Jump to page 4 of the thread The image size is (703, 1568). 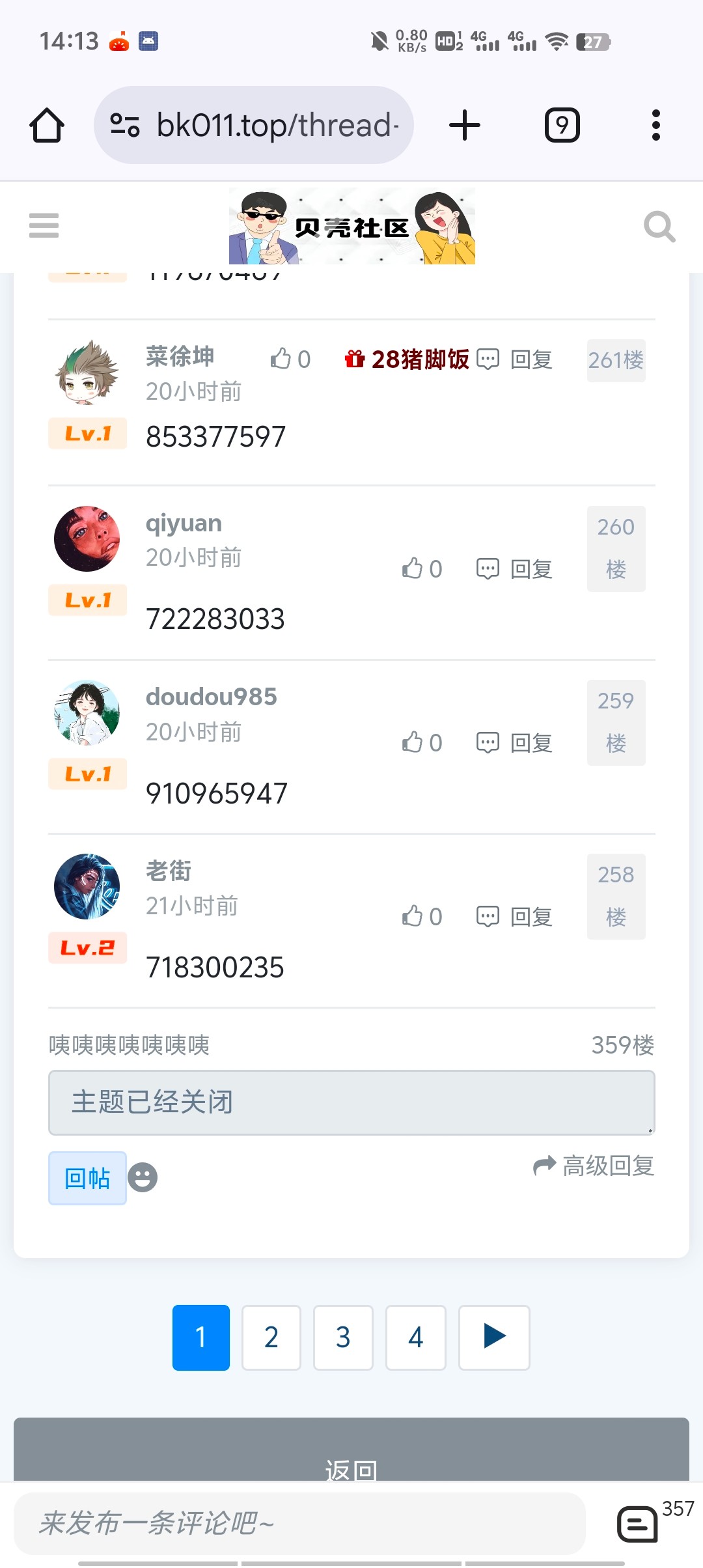tap(415, 1337)
